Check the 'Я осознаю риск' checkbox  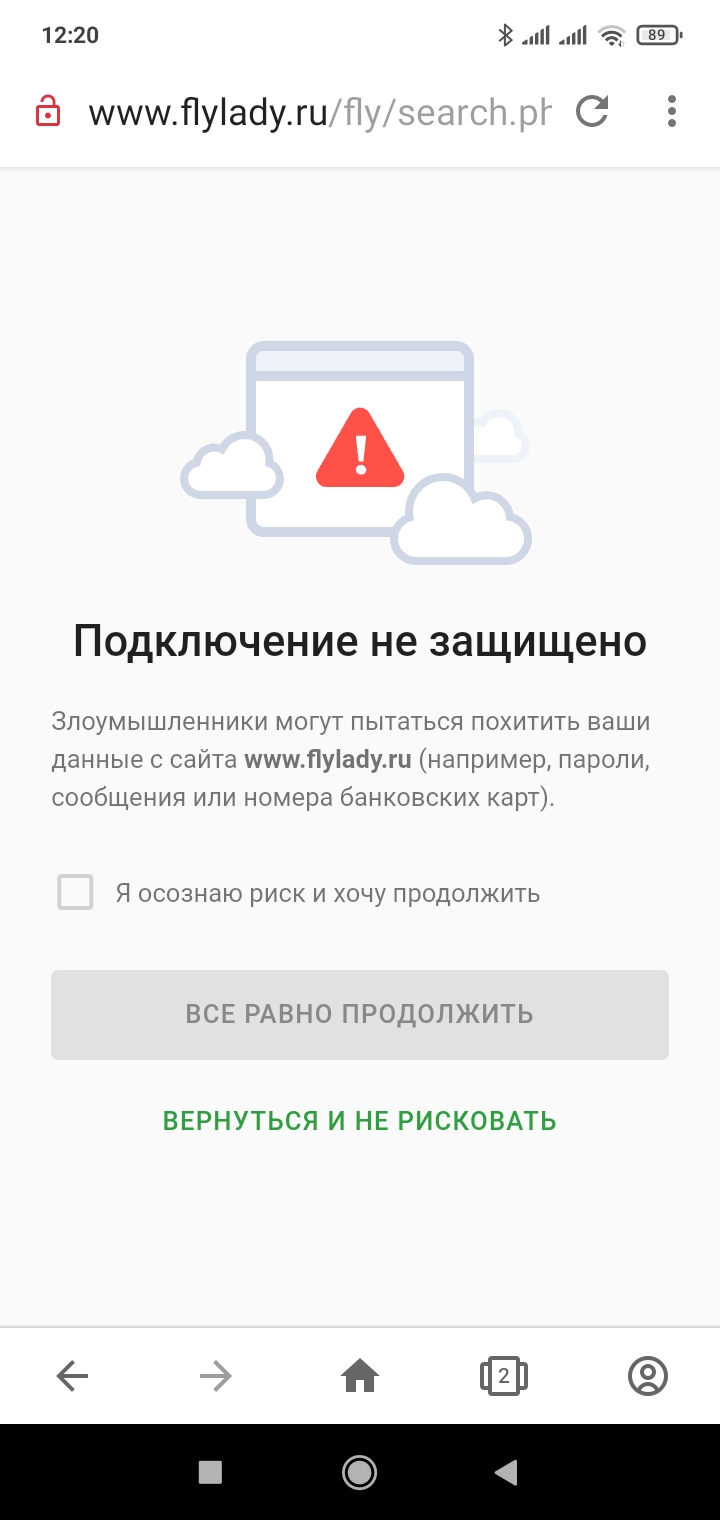[x=76, y=892]
